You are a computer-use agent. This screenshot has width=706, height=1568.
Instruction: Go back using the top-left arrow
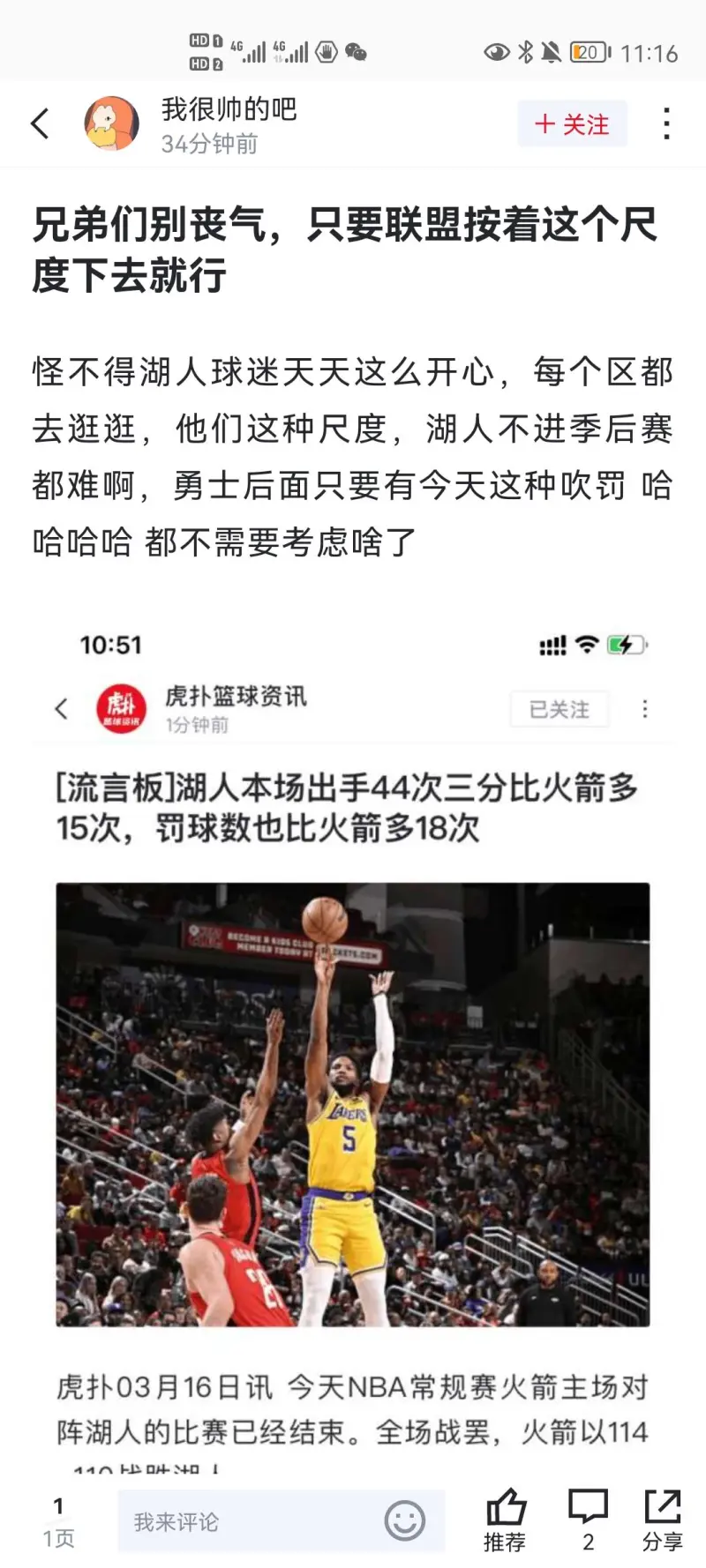tap(40, 123)
